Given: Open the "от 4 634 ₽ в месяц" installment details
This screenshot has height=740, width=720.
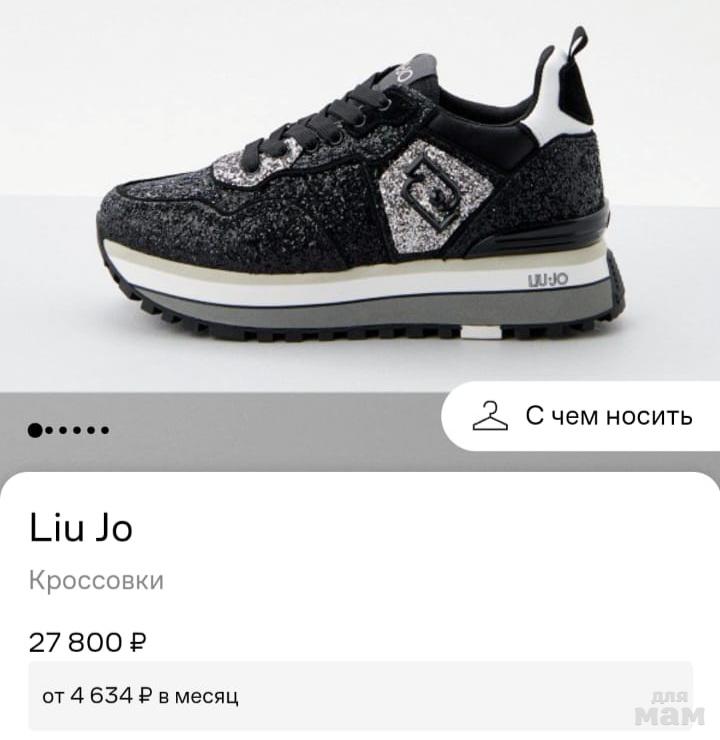Looking at the screenshot, I should (360, 695).
